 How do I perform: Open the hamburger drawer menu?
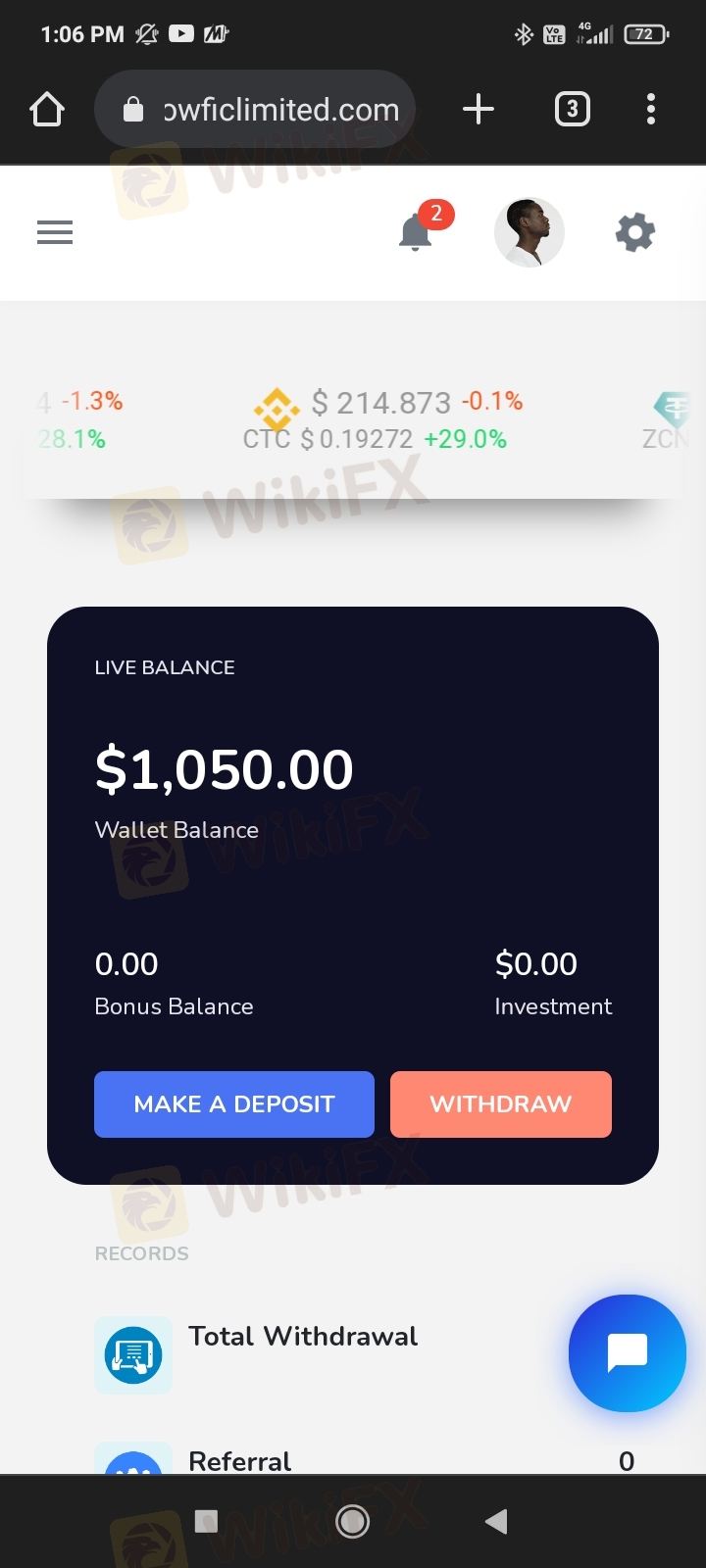55,232
